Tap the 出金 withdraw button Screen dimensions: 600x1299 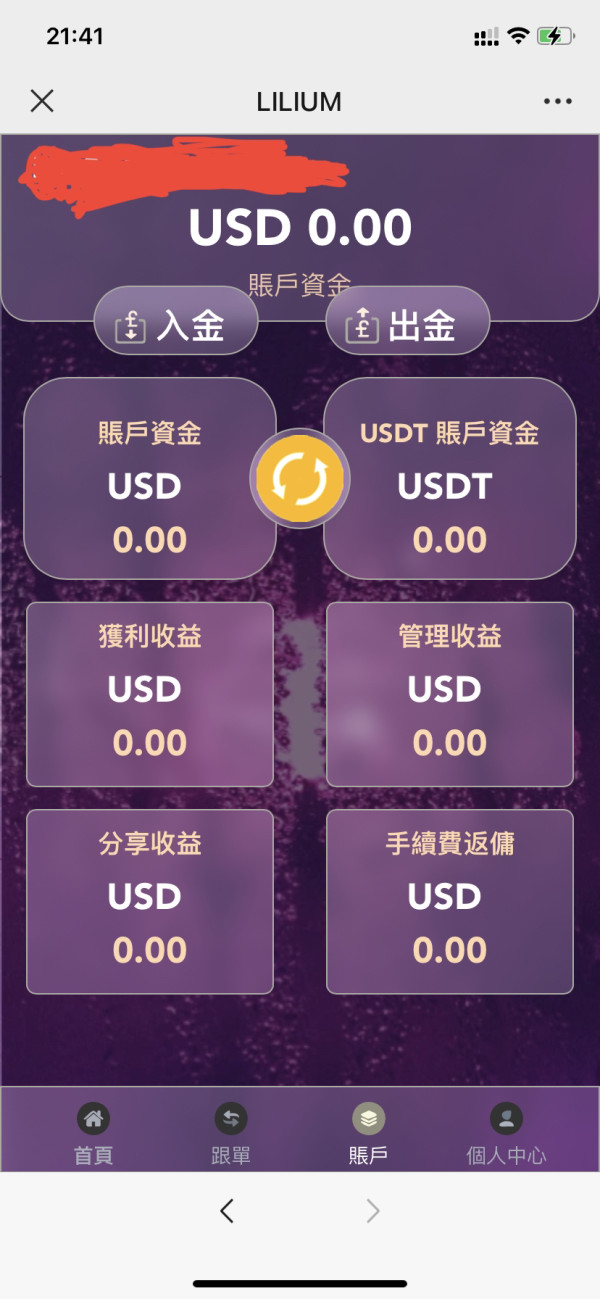point(408,326)
